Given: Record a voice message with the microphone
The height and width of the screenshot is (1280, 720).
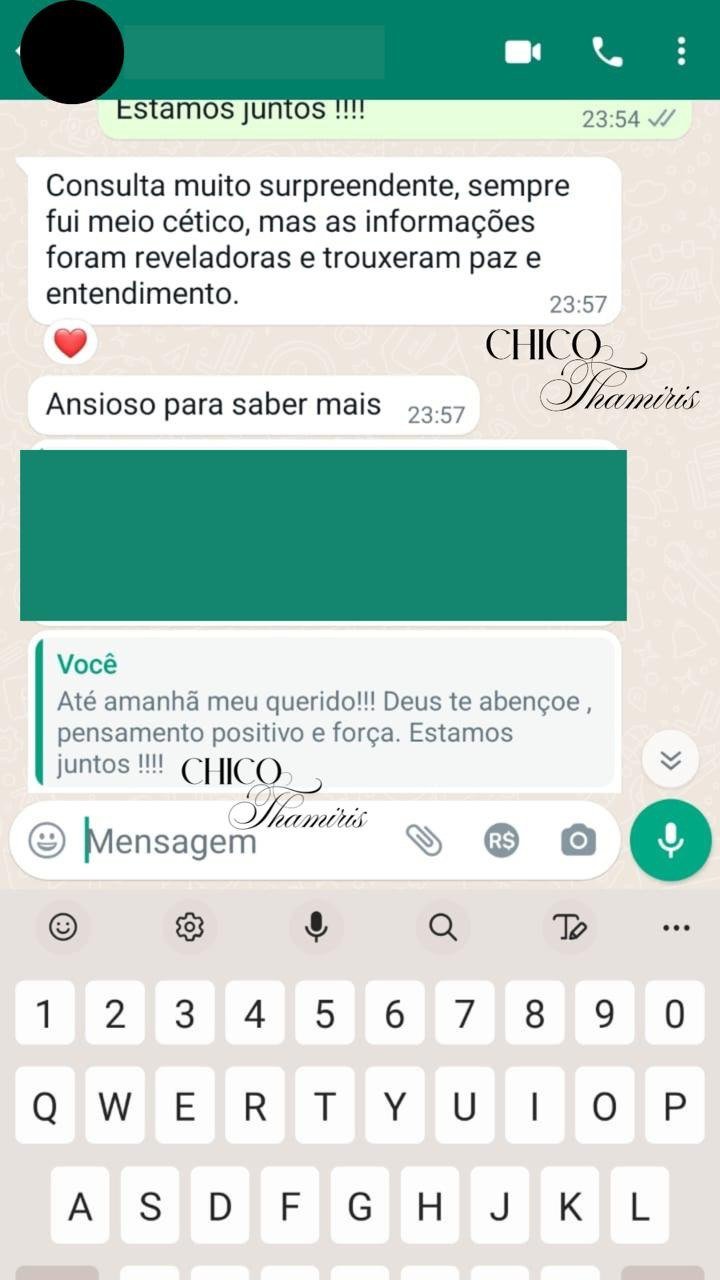Looking at the screenshot, I should click(x=670, y=841).
